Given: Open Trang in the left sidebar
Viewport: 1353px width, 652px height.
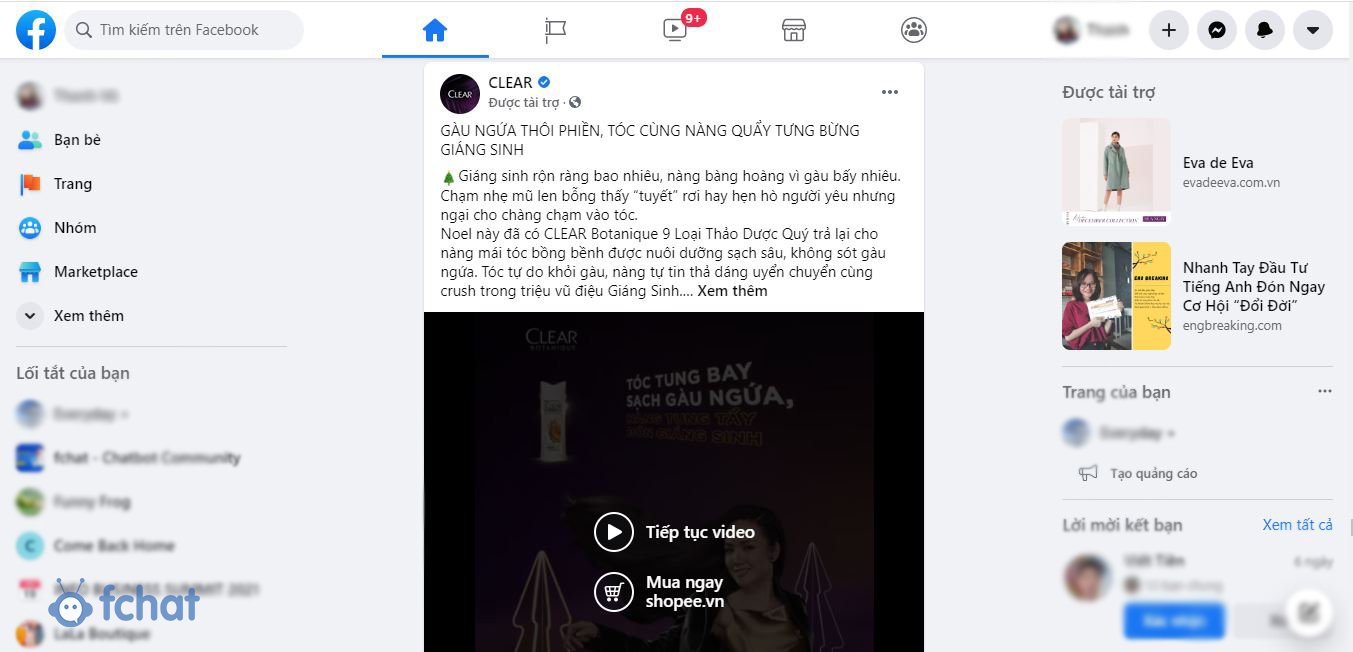Looking at the screenshot, I should pyautogui.click(x=72, y=184).
